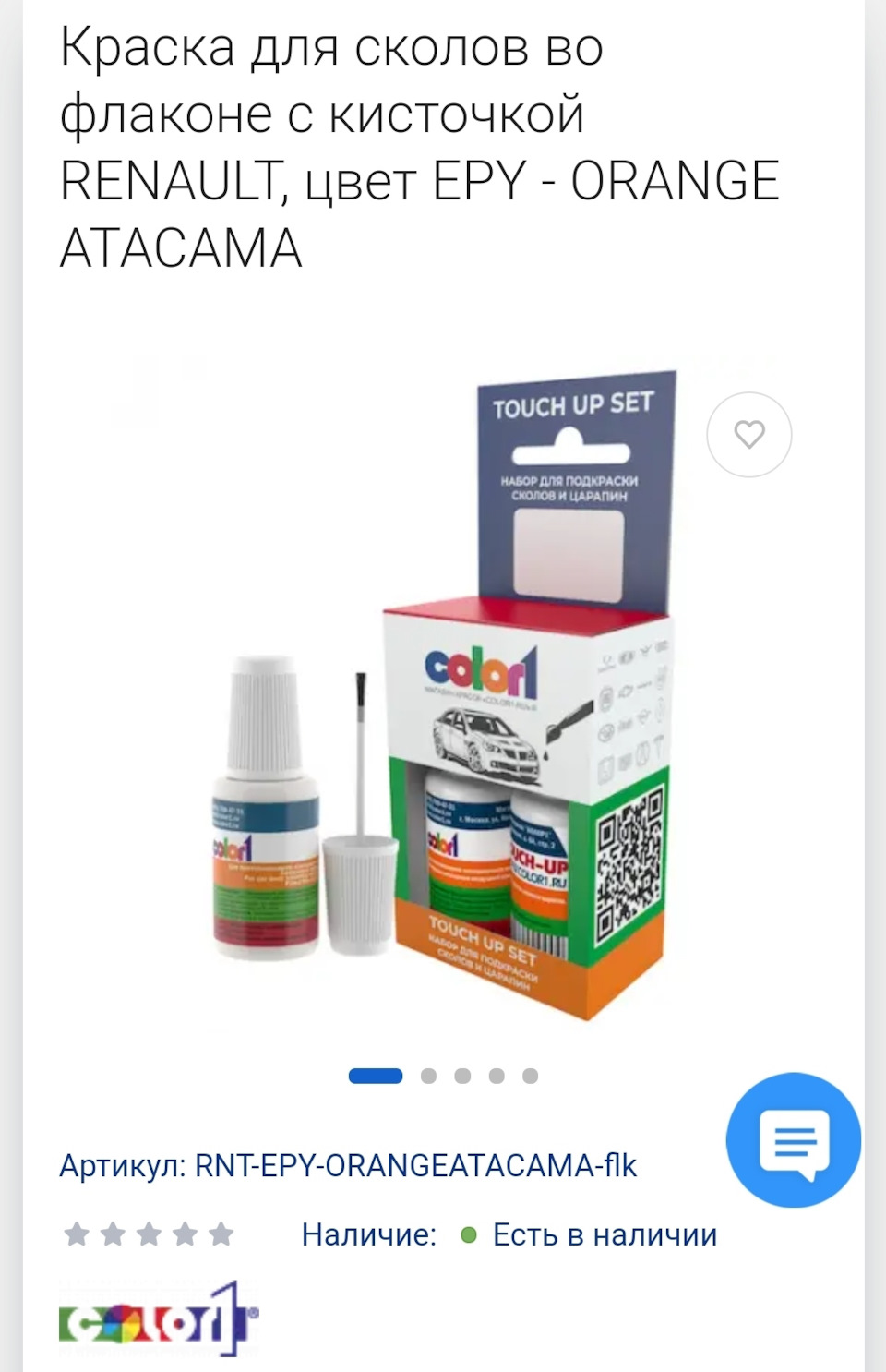Add product to favorites with heart icon

748,435
